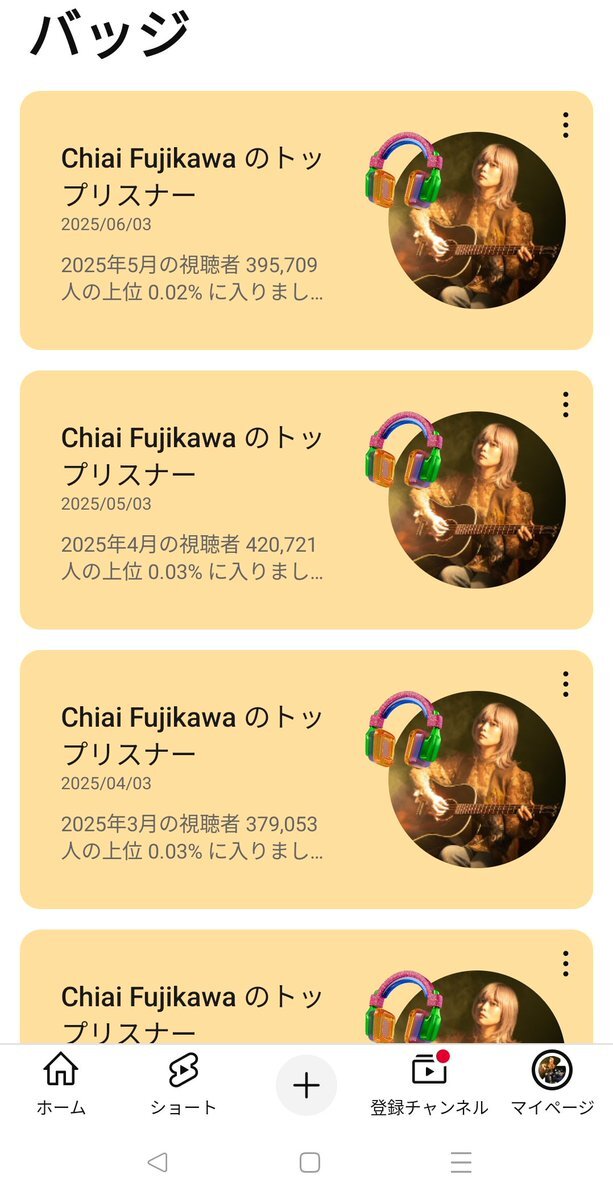This screenshot has width=613, height=1200.
Task: Open the badge card dated 2025/05/03
Action: click(306, 500)
